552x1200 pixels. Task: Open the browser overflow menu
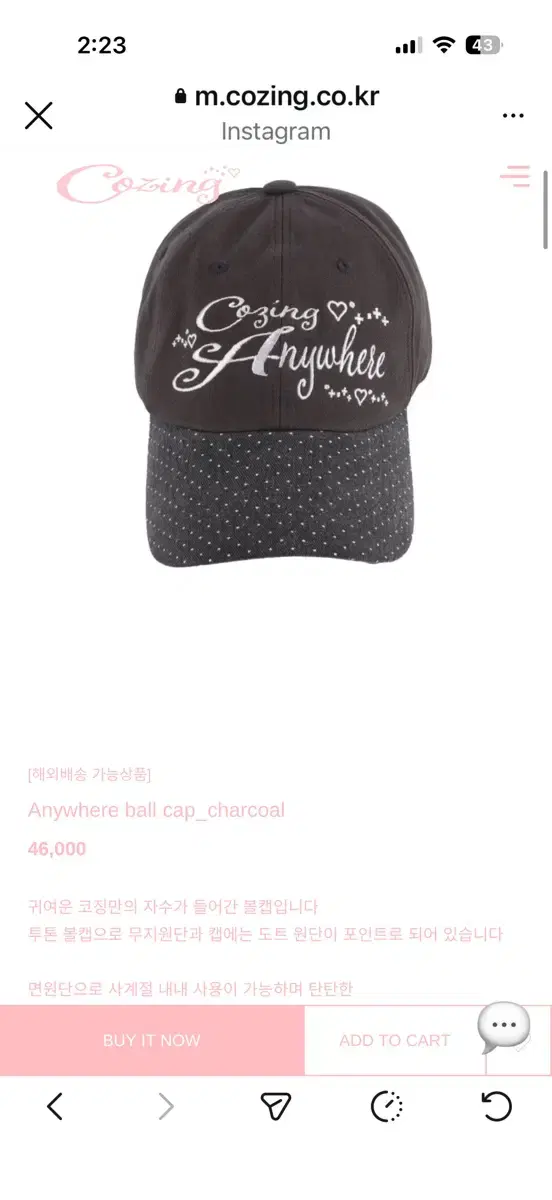[x=513, y=116]
